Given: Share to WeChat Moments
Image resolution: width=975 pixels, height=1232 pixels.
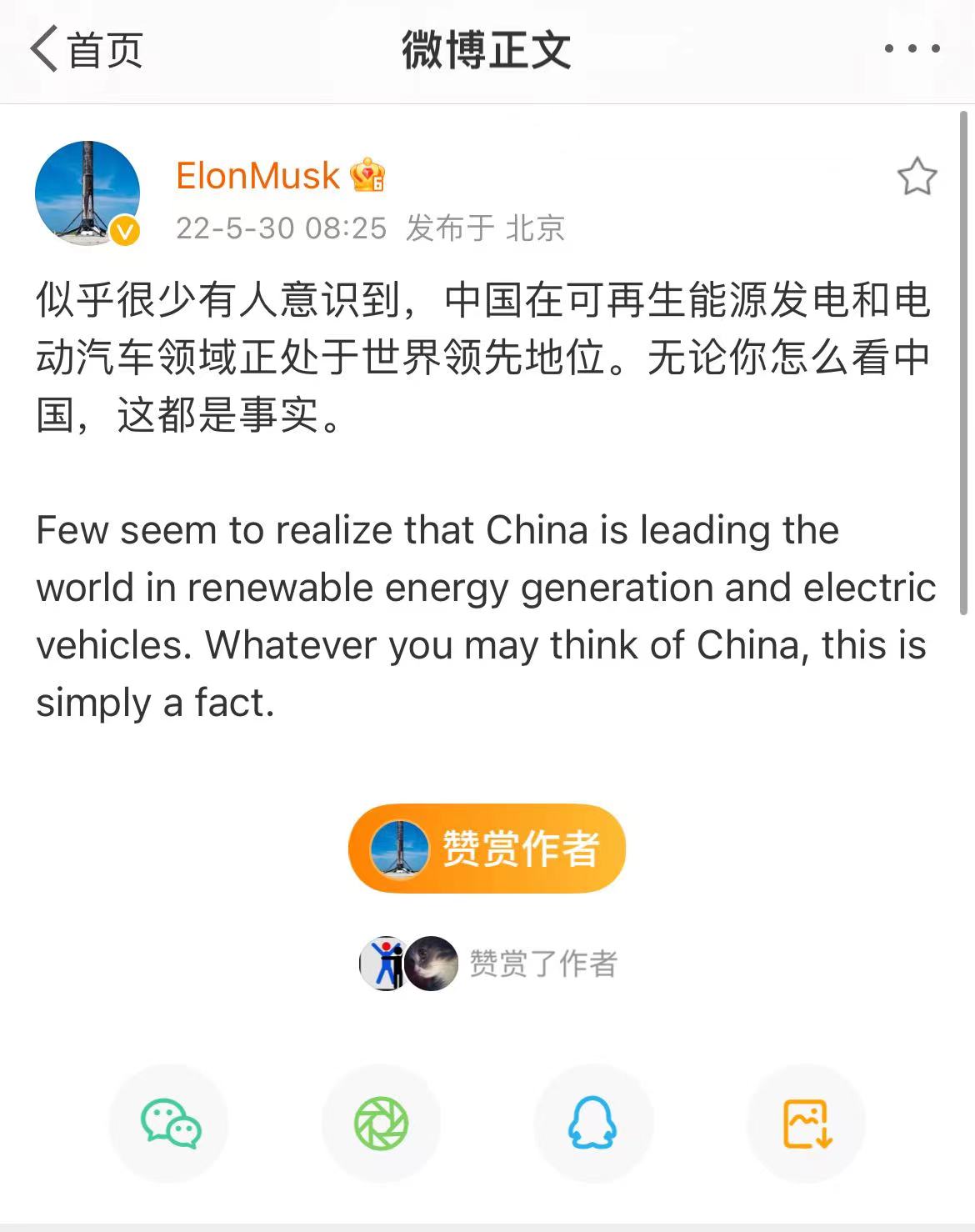Looking at the screenshot, I should [x=381, y=1124].
